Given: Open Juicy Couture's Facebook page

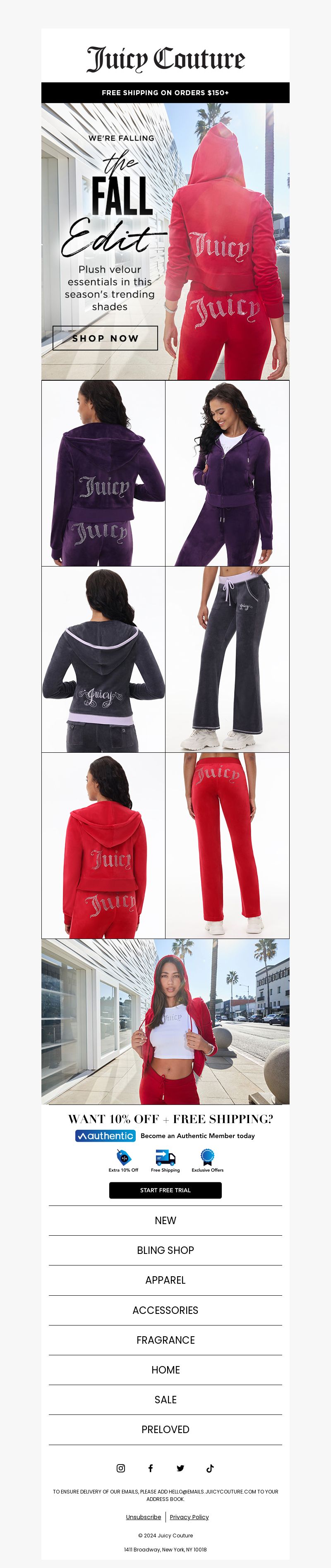Looking at the screenshot, I should (150, 1468).
